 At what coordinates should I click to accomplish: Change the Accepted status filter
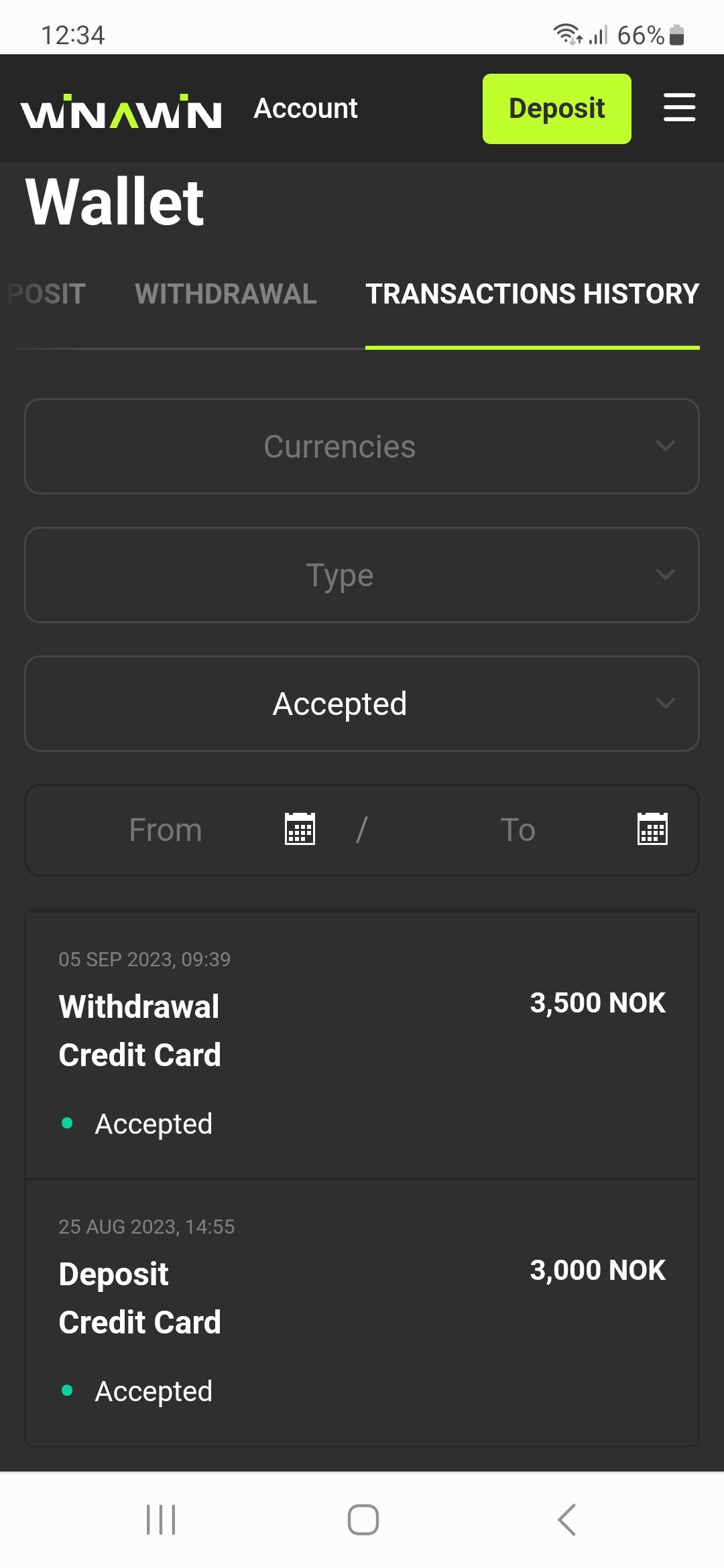pos(362,704)
